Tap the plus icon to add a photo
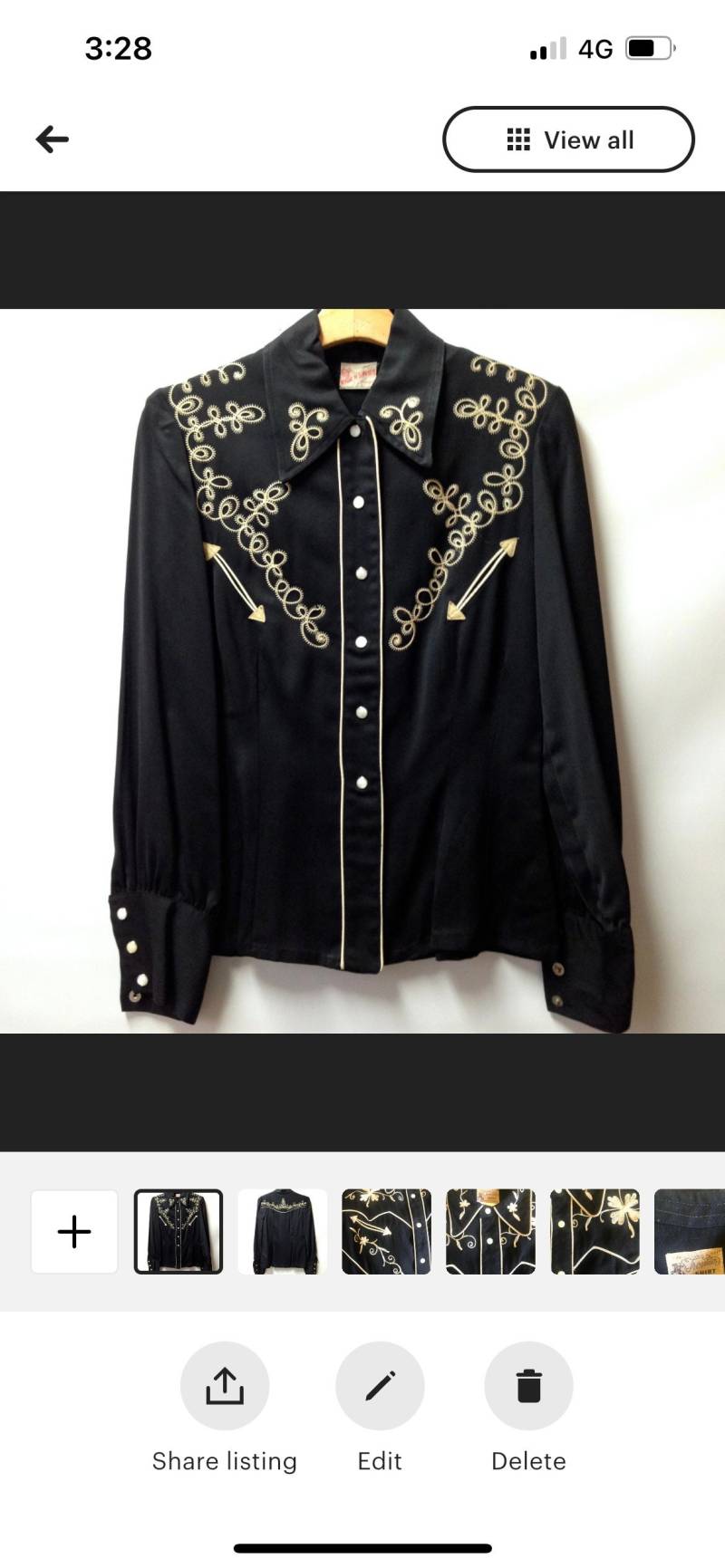This screenshot has height=1568, width=725. tap(74, 1232)
